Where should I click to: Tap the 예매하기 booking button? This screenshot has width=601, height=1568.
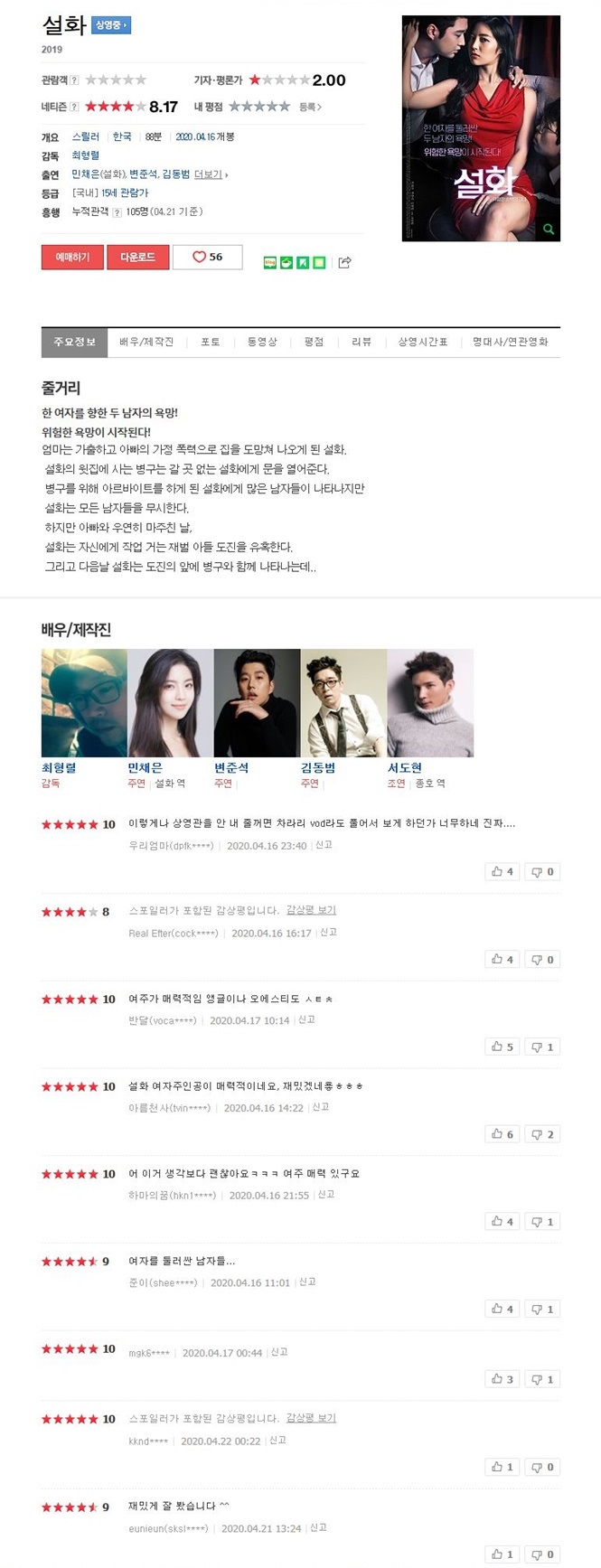pyautogui.click(x=72, y=258)
